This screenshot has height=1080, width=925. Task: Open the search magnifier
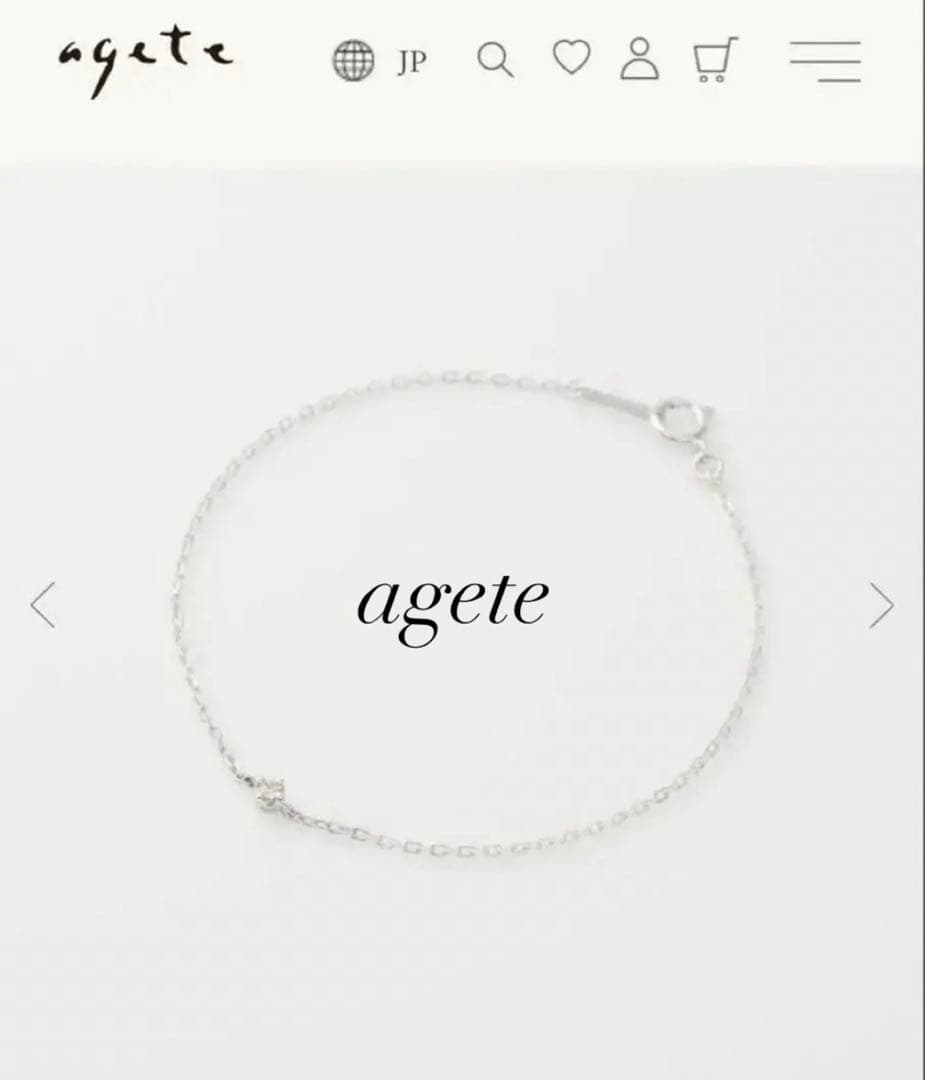click(495, 61)
